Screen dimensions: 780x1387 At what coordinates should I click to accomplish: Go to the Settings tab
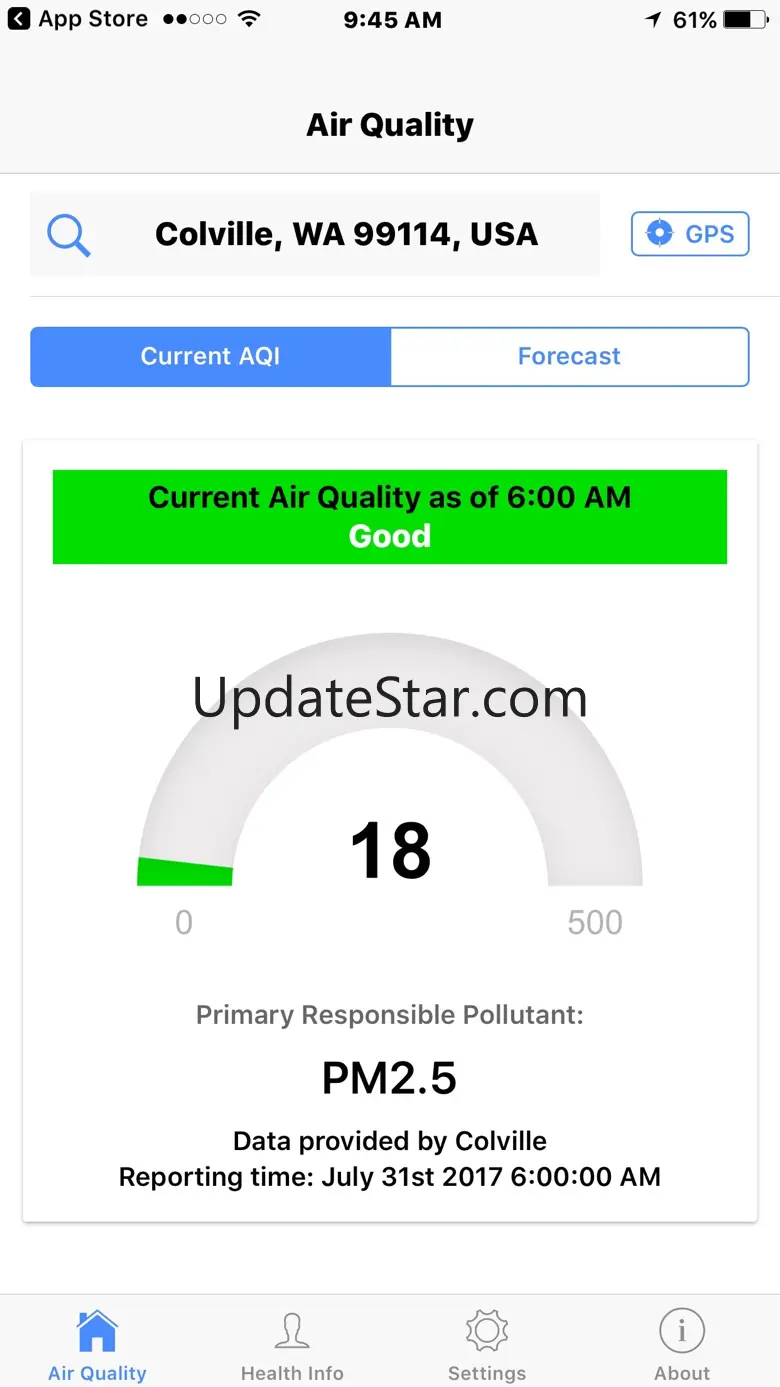pos(487,1346)
